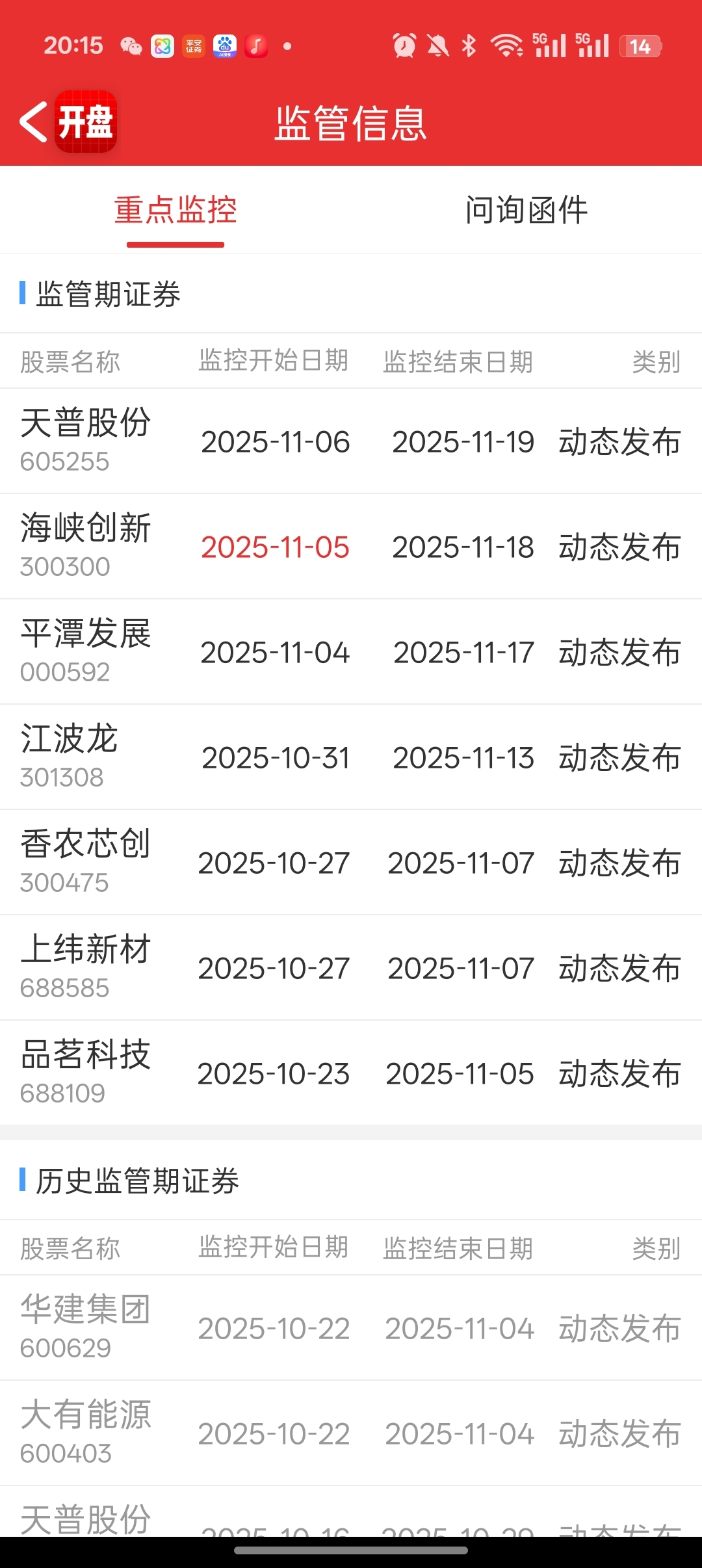Open the 江波龙 301308 row
702x1568 pixels.
(351, 757)
